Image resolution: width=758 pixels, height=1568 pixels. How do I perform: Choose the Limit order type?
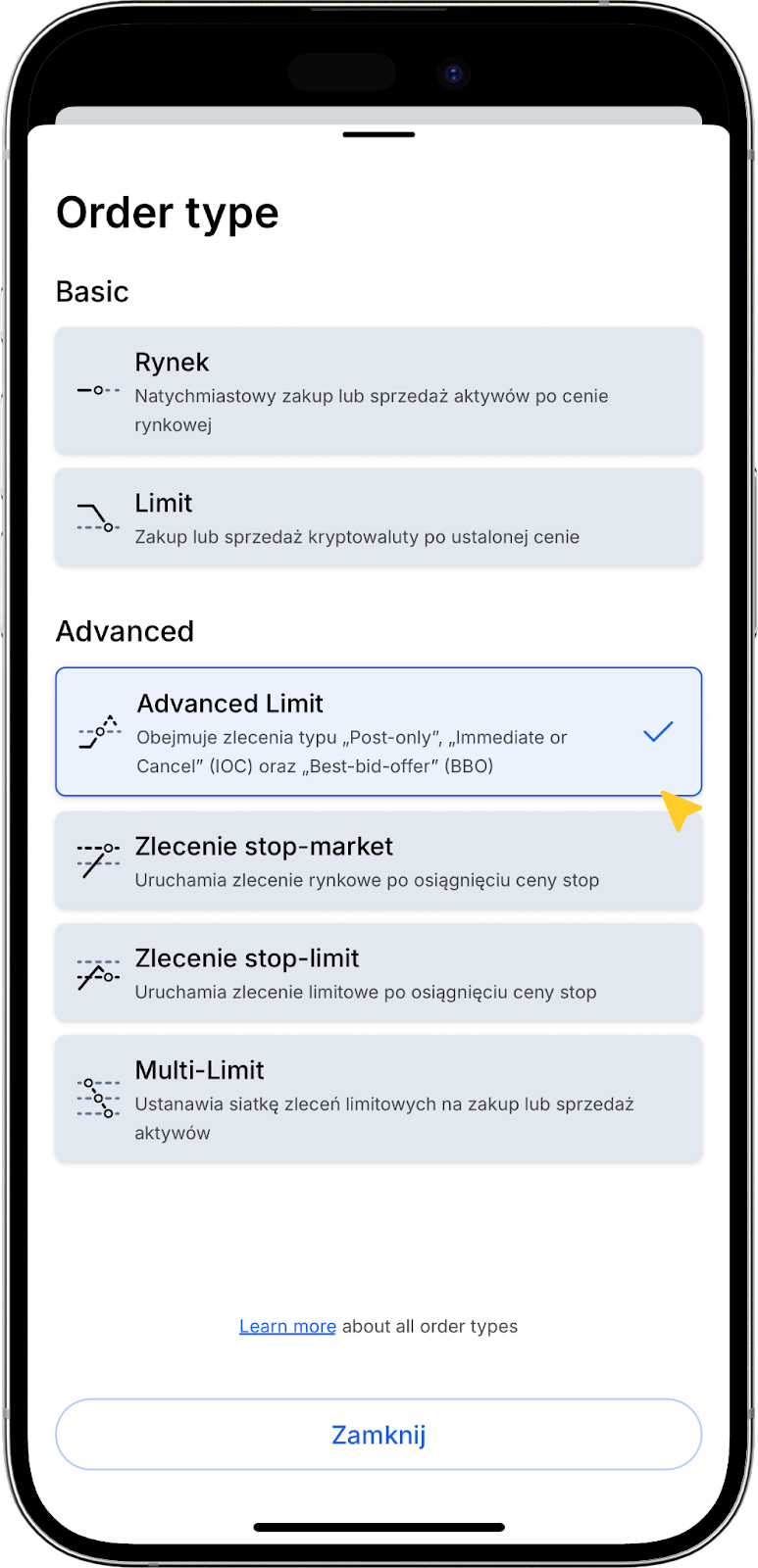point(379,517)
